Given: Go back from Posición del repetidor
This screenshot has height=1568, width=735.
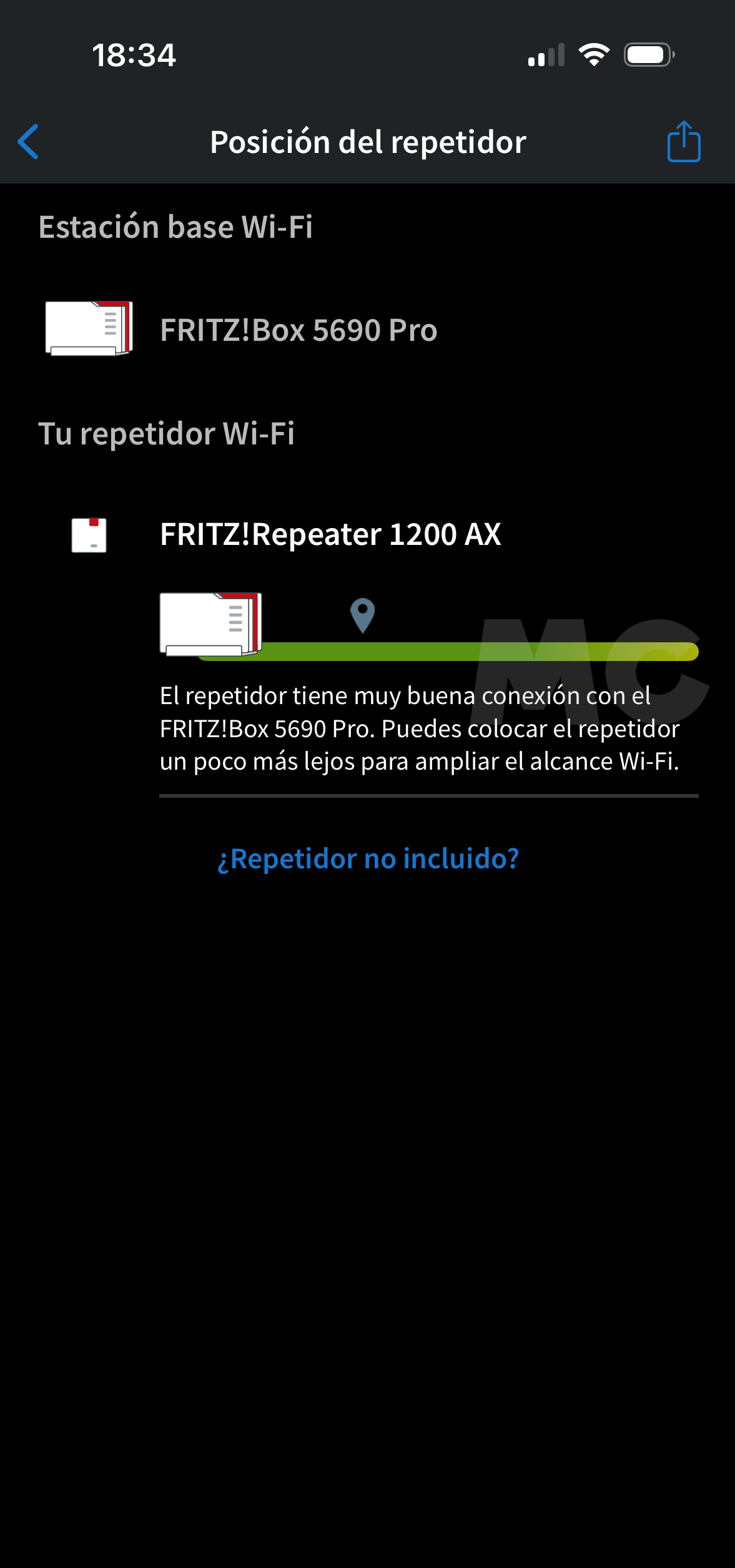Looking at the screenshot, I should point(29,142).
